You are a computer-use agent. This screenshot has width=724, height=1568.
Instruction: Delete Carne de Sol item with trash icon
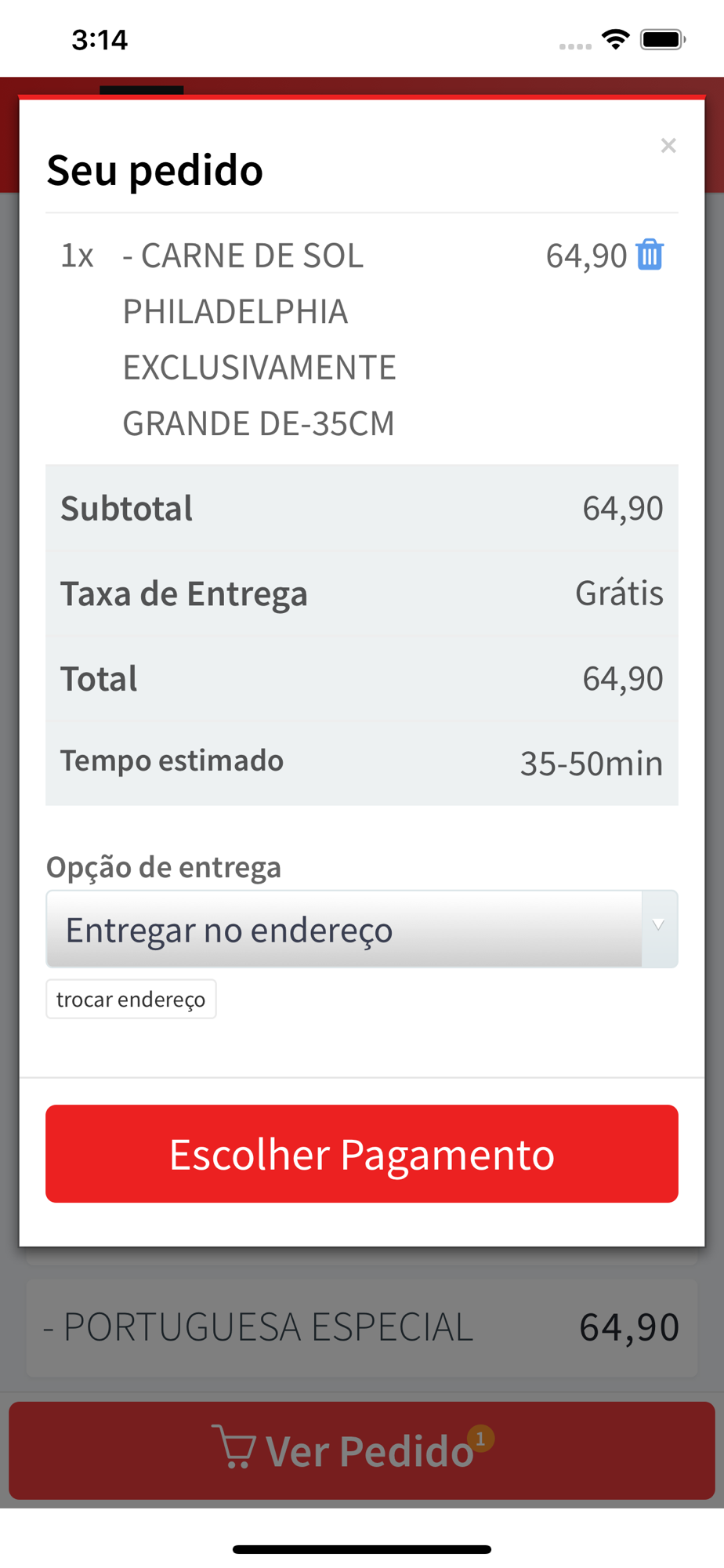pos(650,255)
